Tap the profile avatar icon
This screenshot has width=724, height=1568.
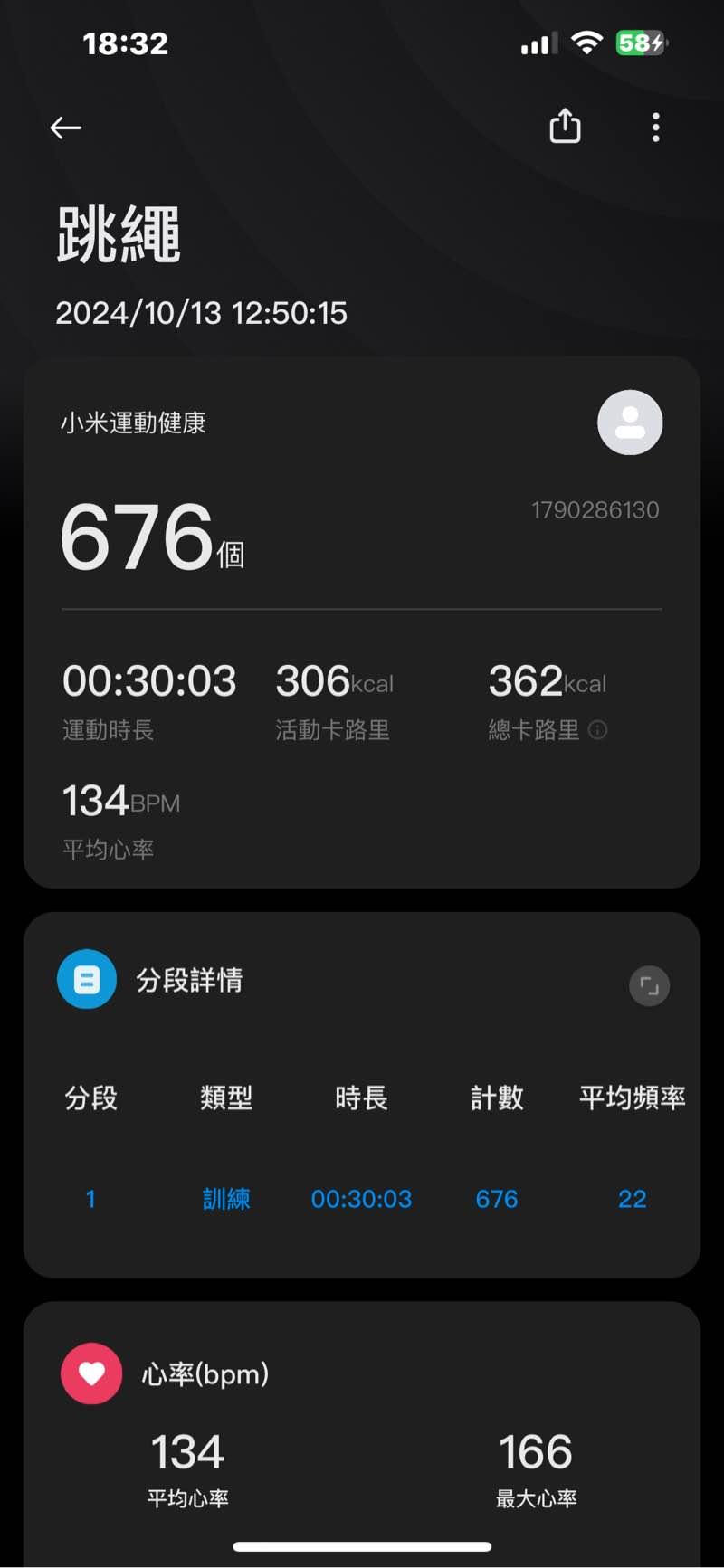click(x=630, y=423)
